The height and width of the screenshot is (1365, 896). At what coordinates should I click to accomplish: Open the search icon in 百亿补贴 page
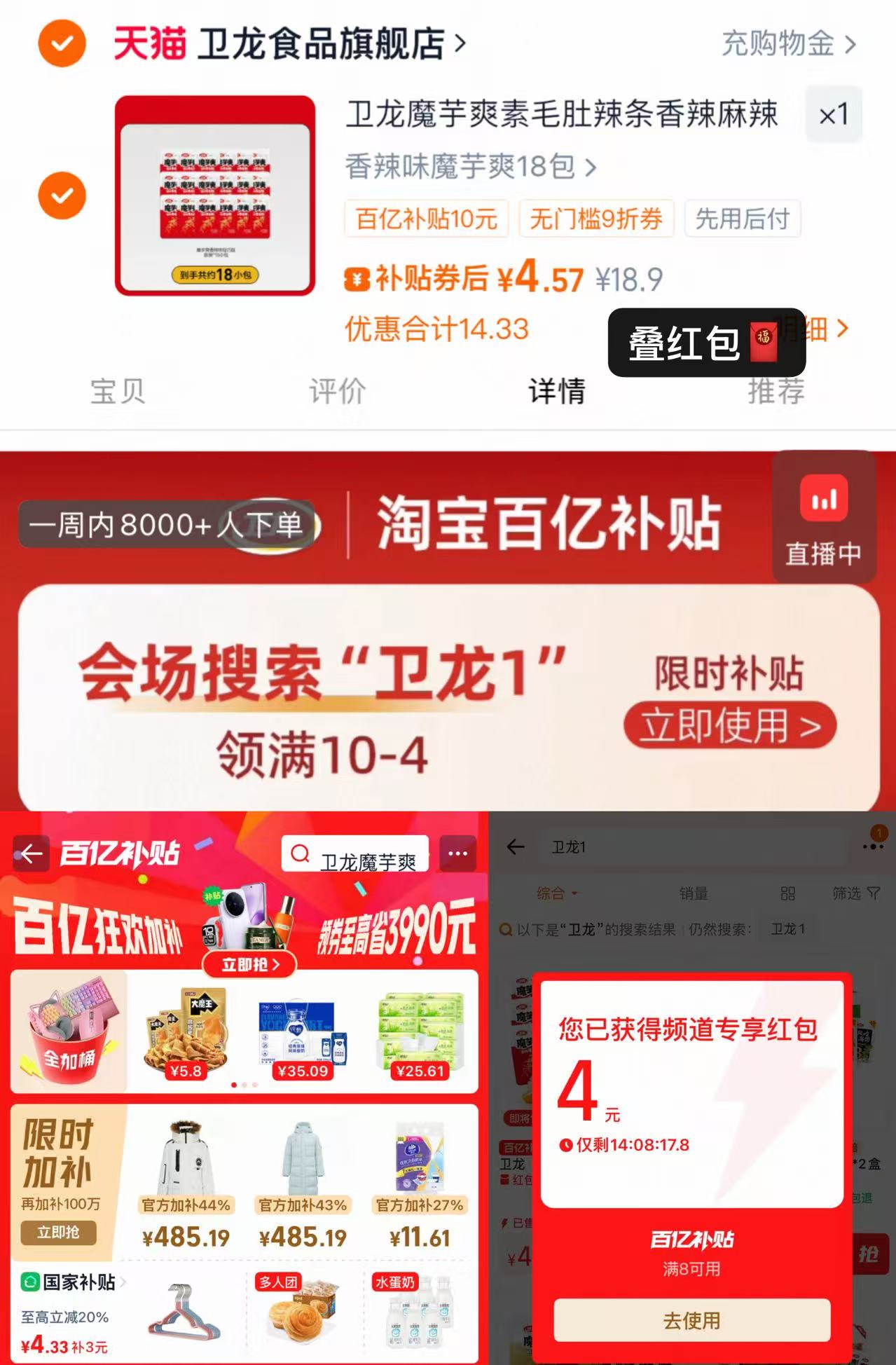coord(301,853)
